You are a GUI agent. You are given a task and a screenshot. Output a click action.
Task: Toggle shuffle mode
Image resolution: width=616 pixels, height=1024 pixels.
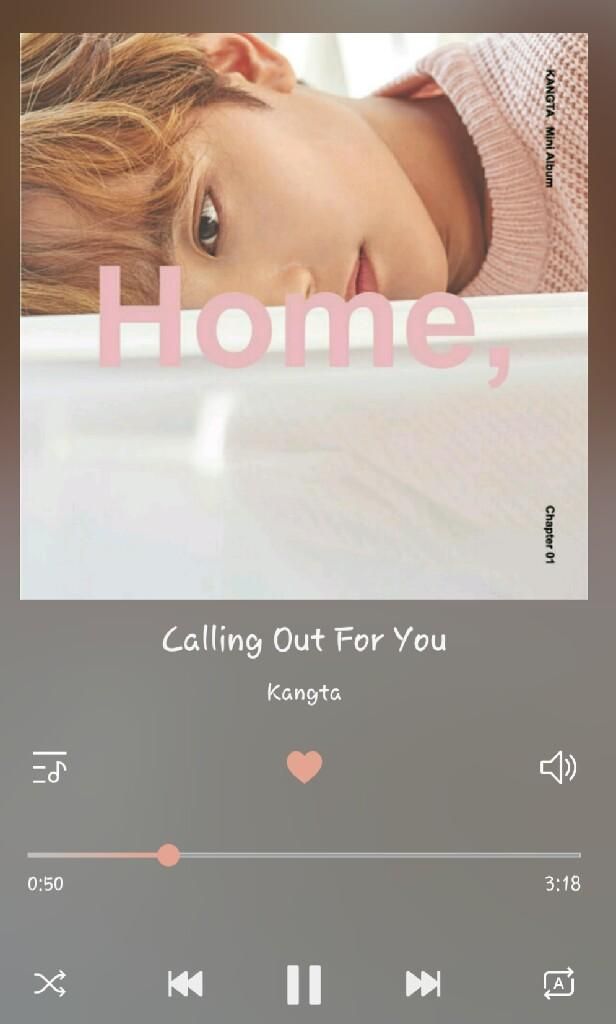click(x=50, y=983)
